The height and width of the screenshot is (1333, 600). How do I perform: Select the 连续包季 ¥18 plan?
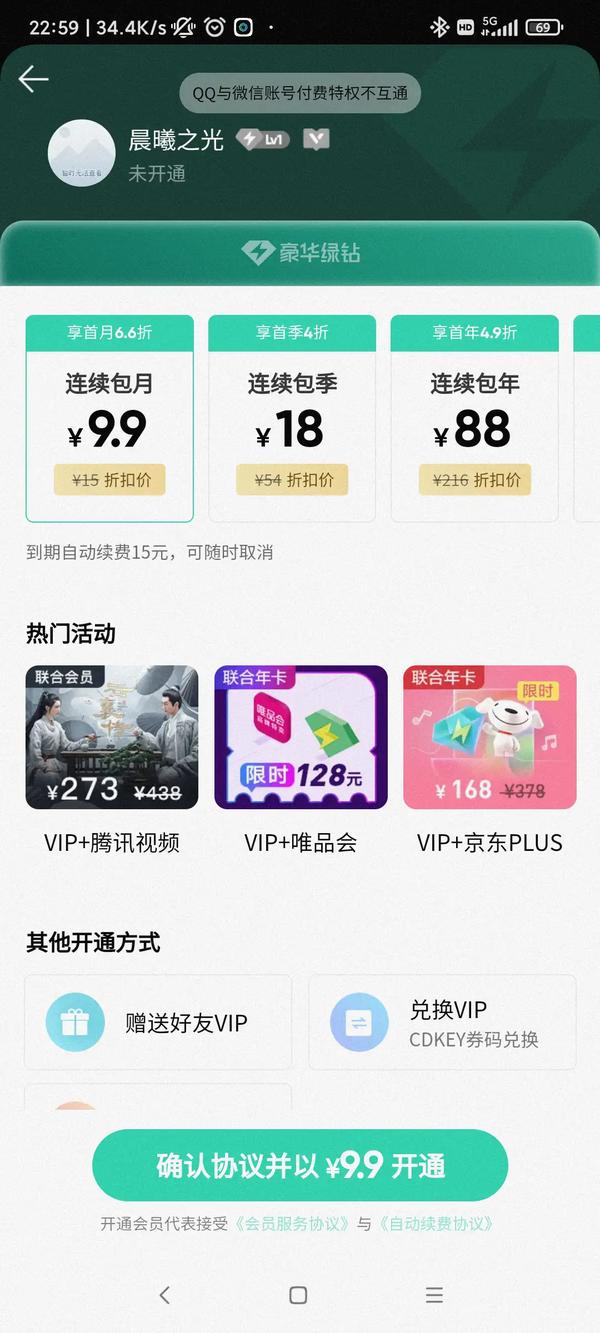coord(292,420)
